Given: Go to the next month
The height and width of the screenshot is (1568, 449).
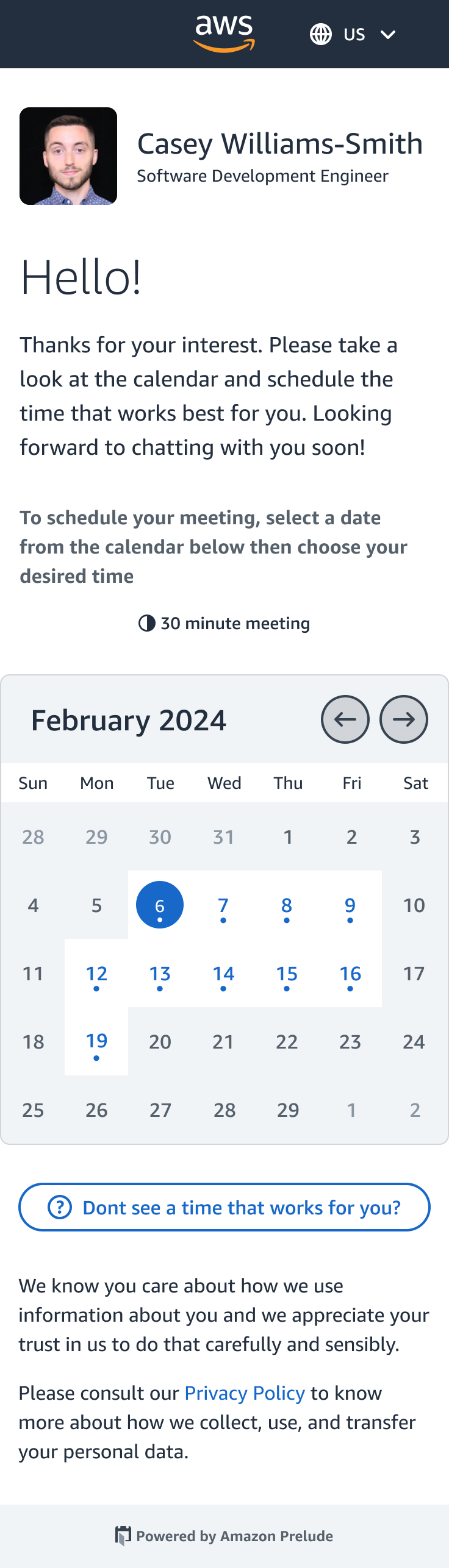Looking at the screenshot, I should (x=404, y=719).
